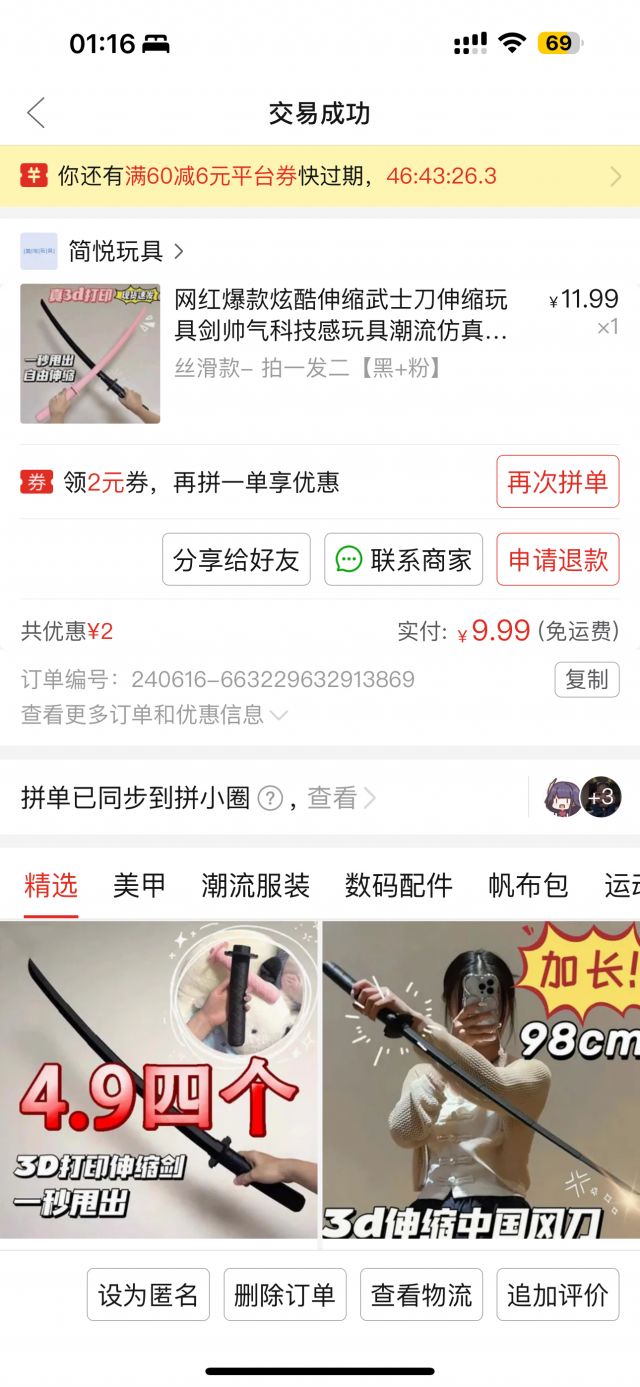Switch to the 潮流服装 tab
Image resolution: width=640 pixels, height=1387 pixels.
[255, 885]
